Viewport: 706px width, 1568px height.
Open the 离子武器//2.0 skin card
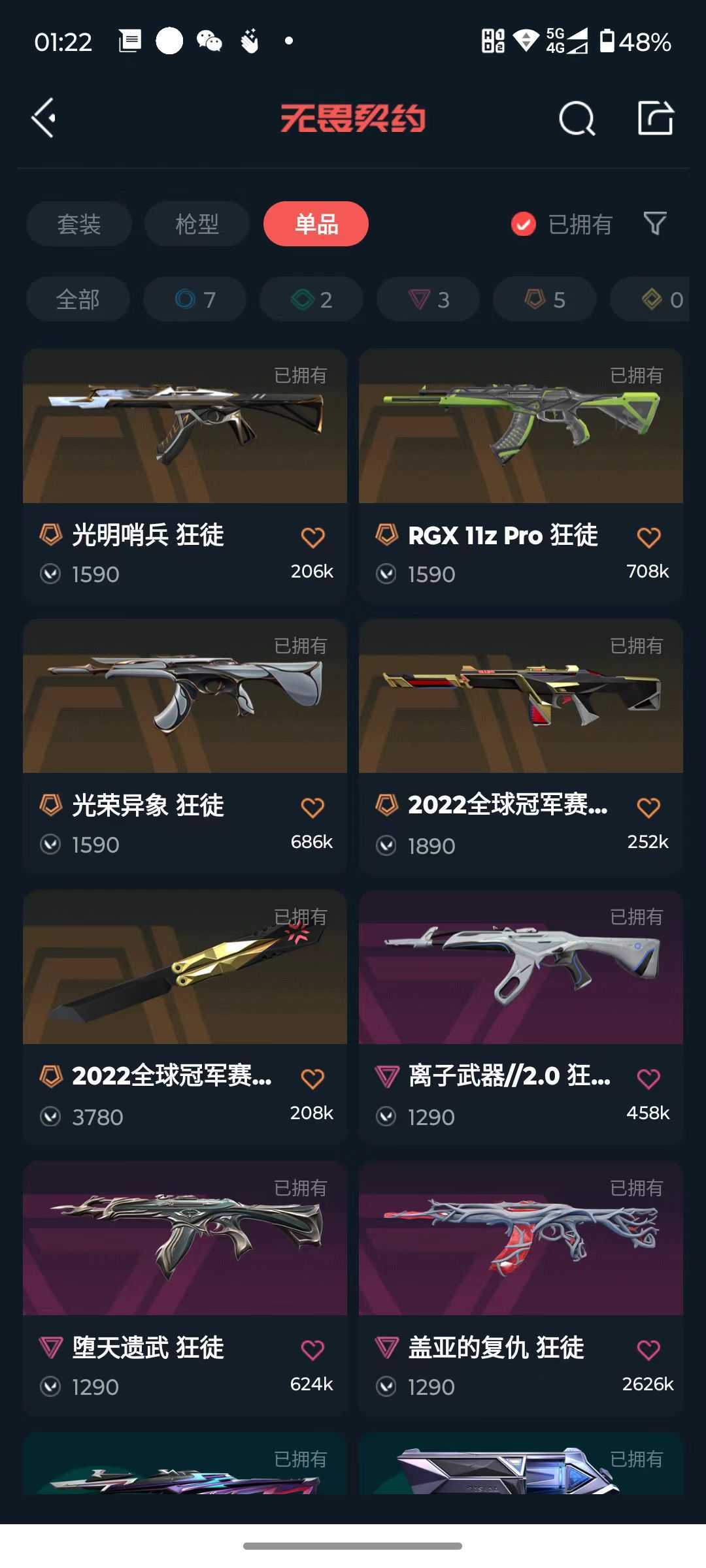(521, 1017)
